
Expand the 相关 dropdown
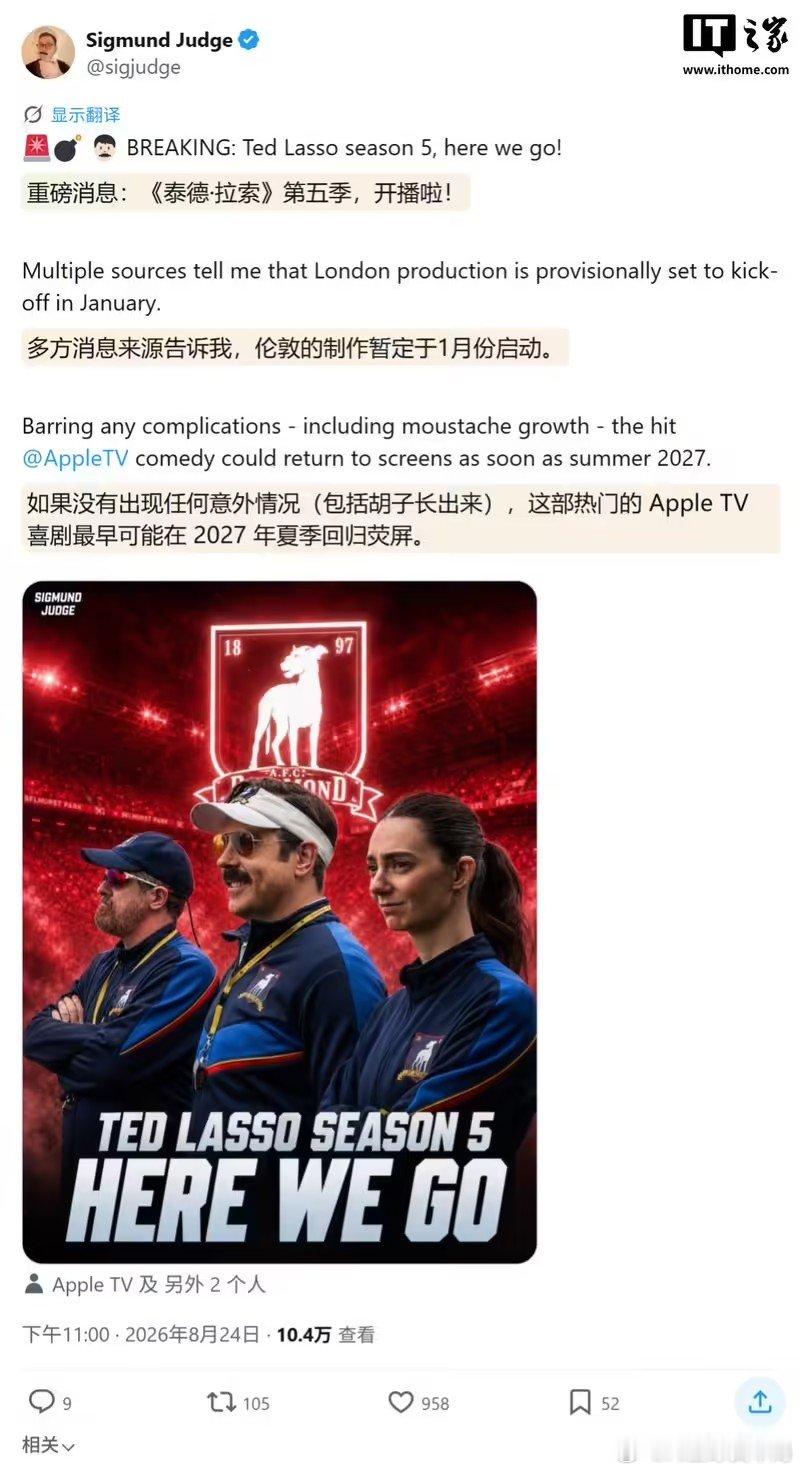pyautogui.click(x=48, y=1445)
